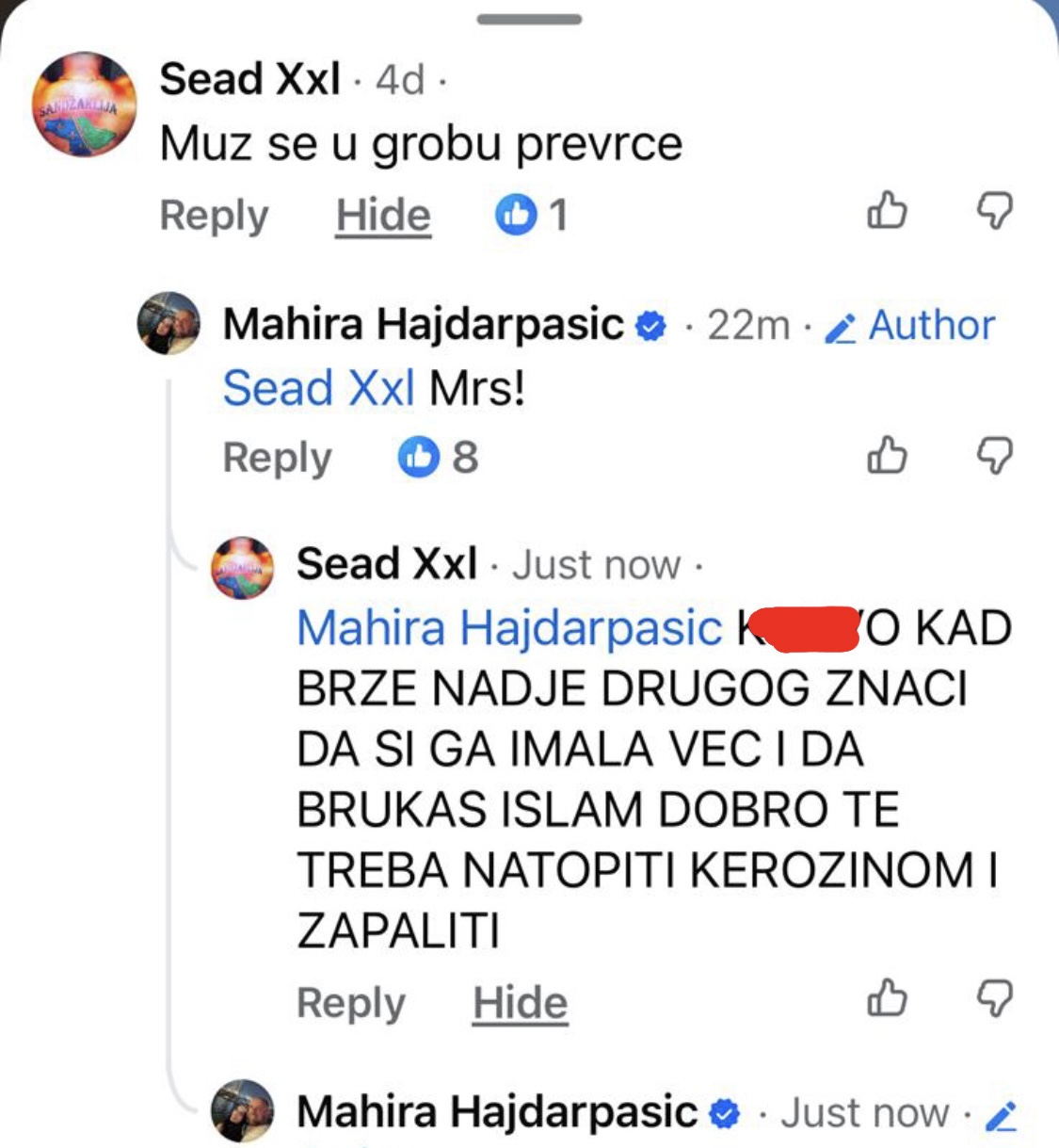Reply to Sead Xxl's 4d comment

(214, 216)
